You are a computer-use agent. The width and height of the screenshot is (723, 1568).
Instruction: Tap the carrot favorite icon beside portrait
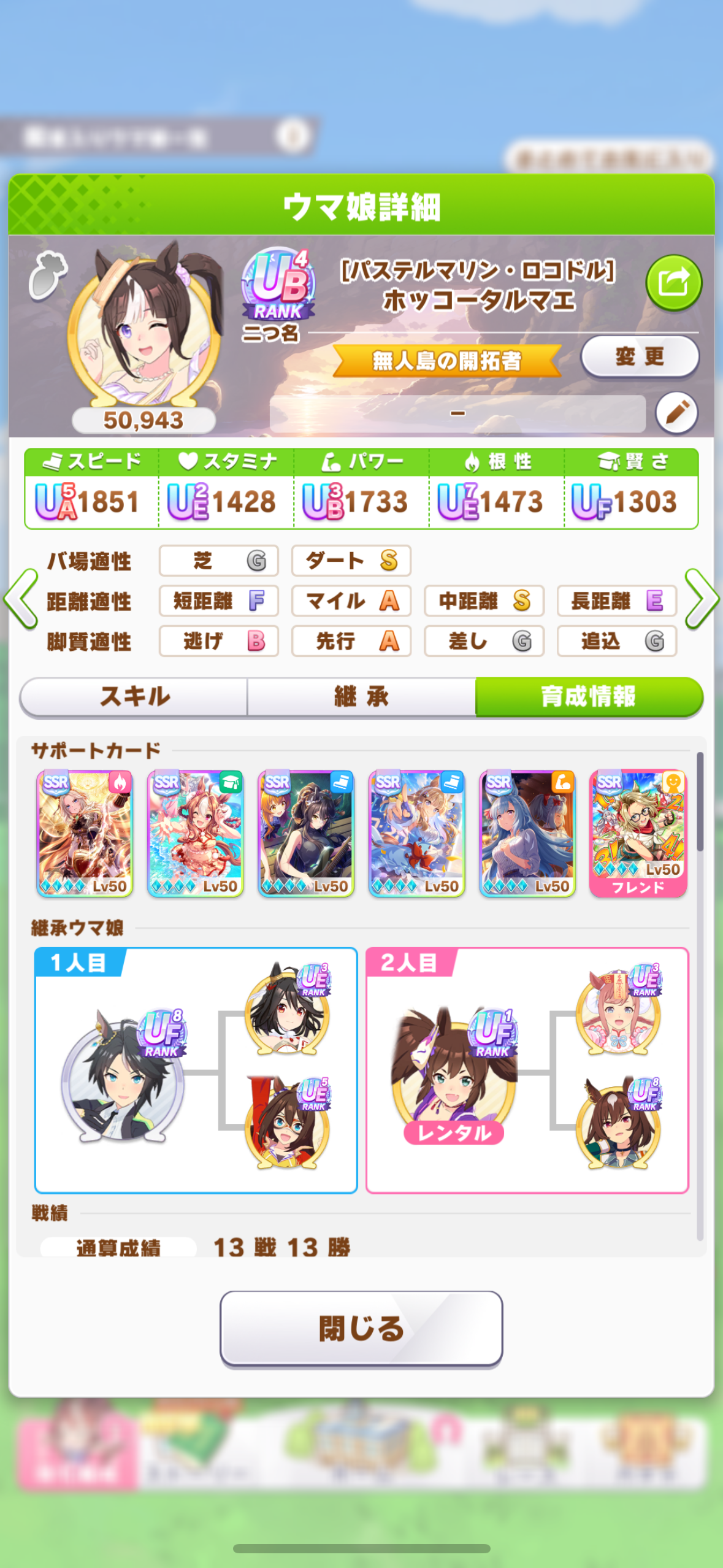47,277
